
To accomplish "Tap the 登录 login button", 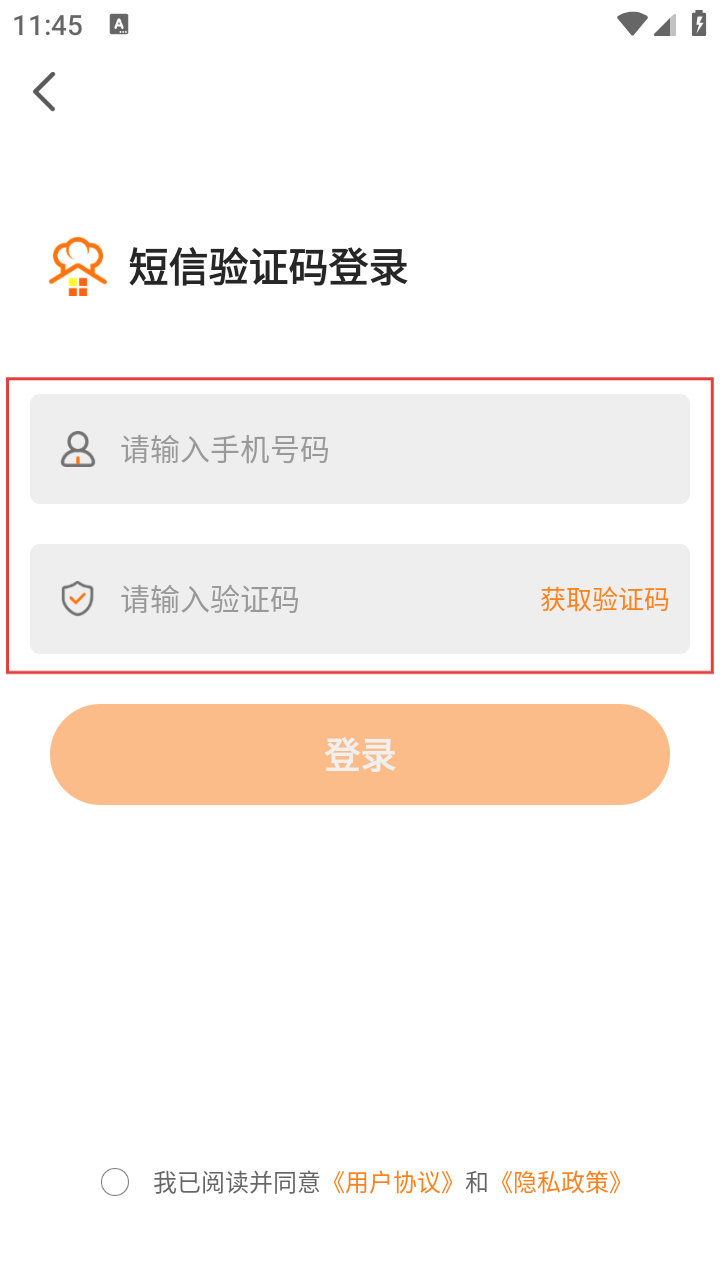I will click(x=360, y=754).
